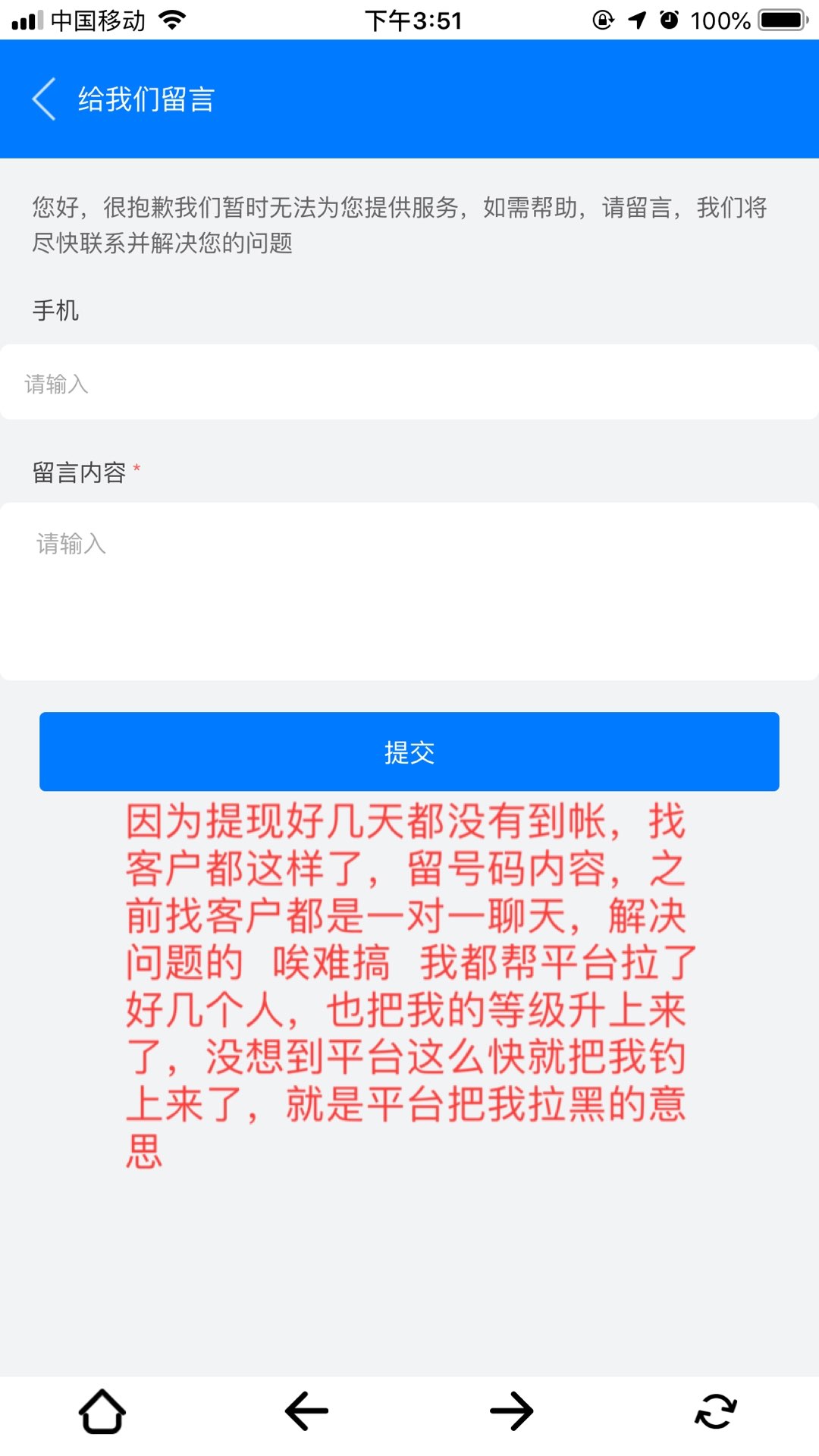Navigate forward with the right arrow
819x1456 pixels.
[512, 1411]
